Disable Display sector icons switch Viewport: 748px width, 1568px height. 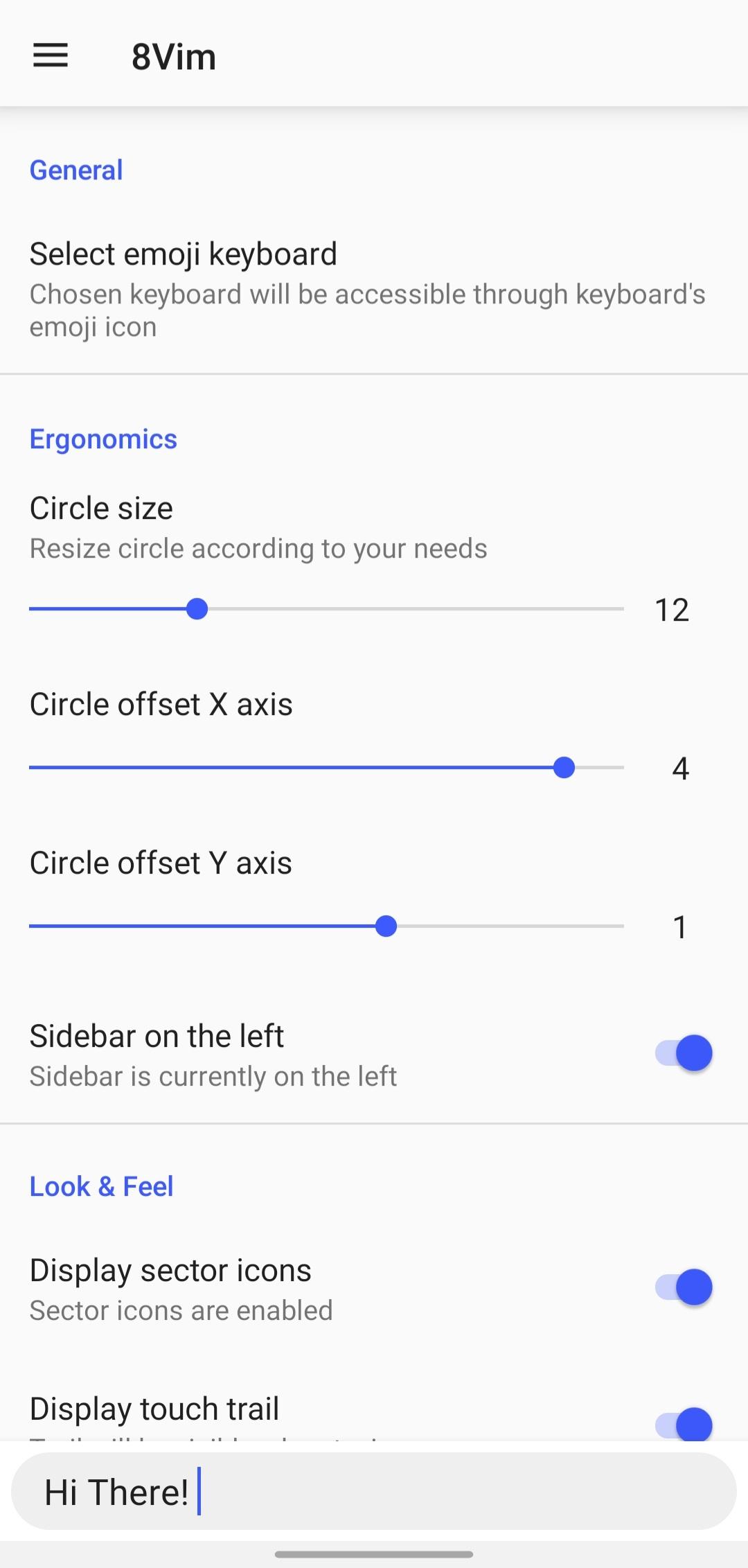coord(684,1287)
